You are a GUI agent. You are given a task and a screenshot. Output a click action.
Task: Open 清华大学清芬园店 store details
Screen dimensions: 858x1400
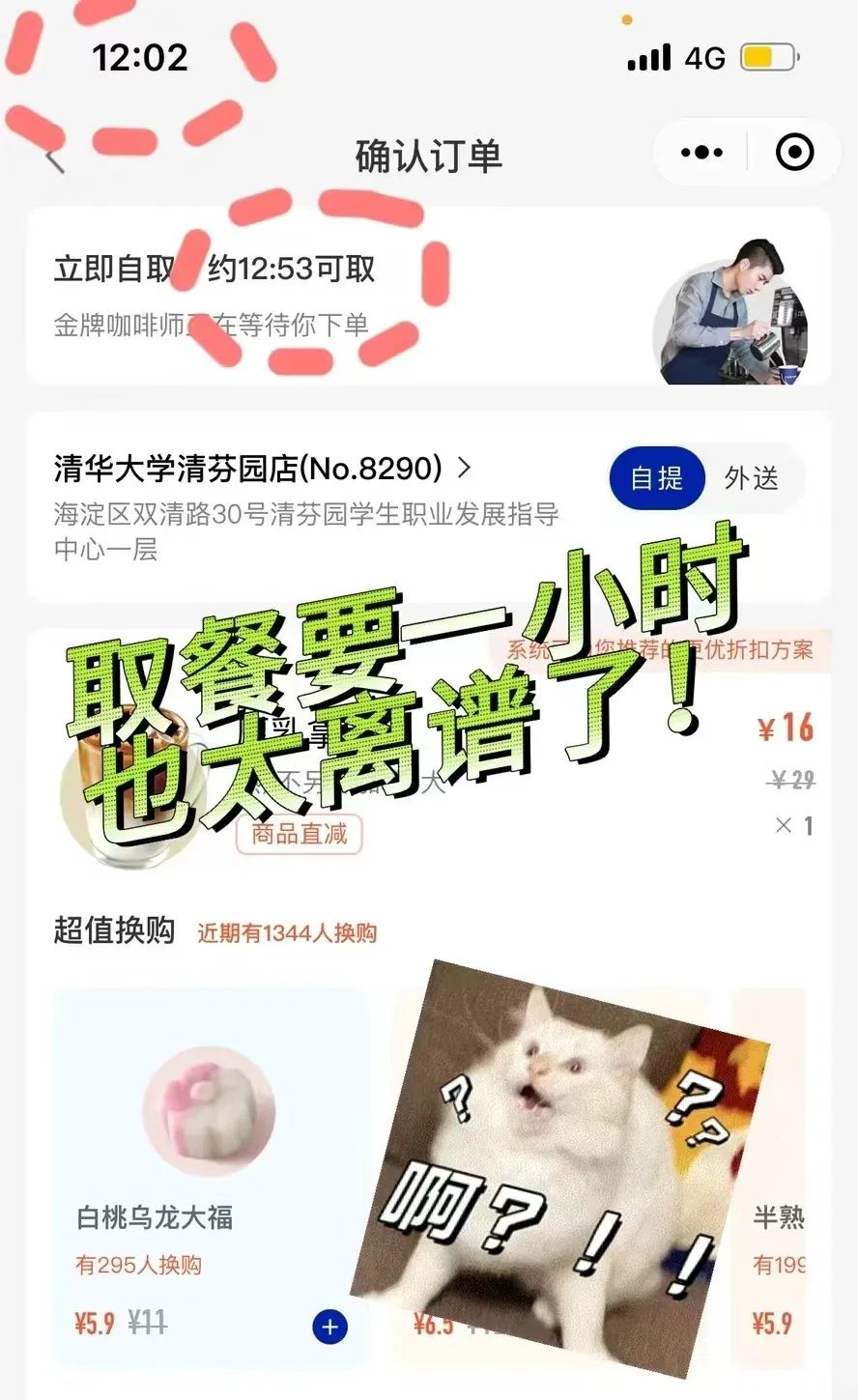[263, 470]
